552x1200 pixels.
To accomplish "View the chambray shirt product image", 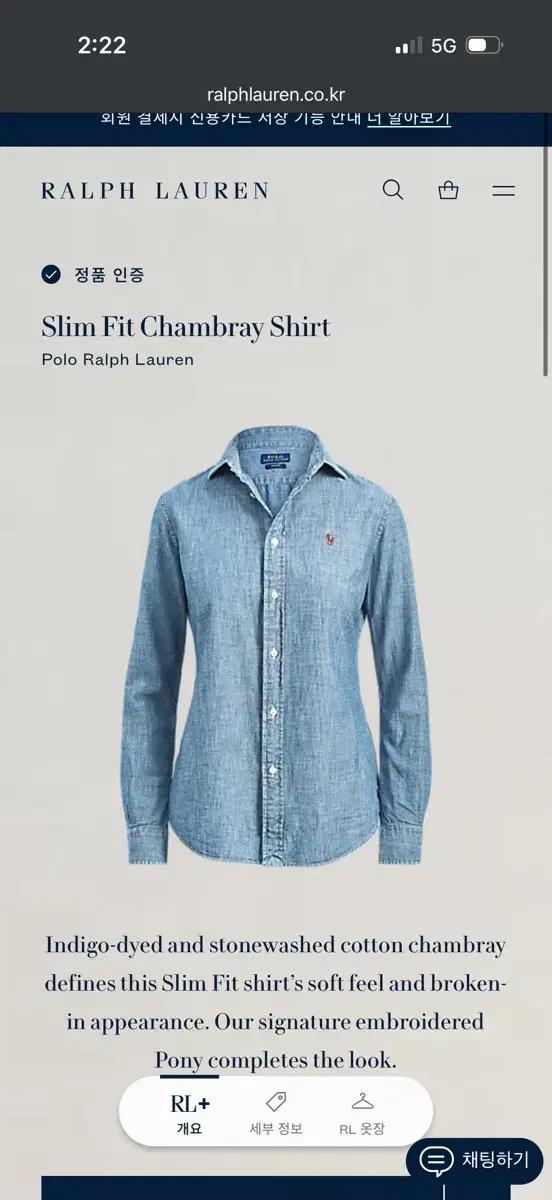I will point(276,647).
